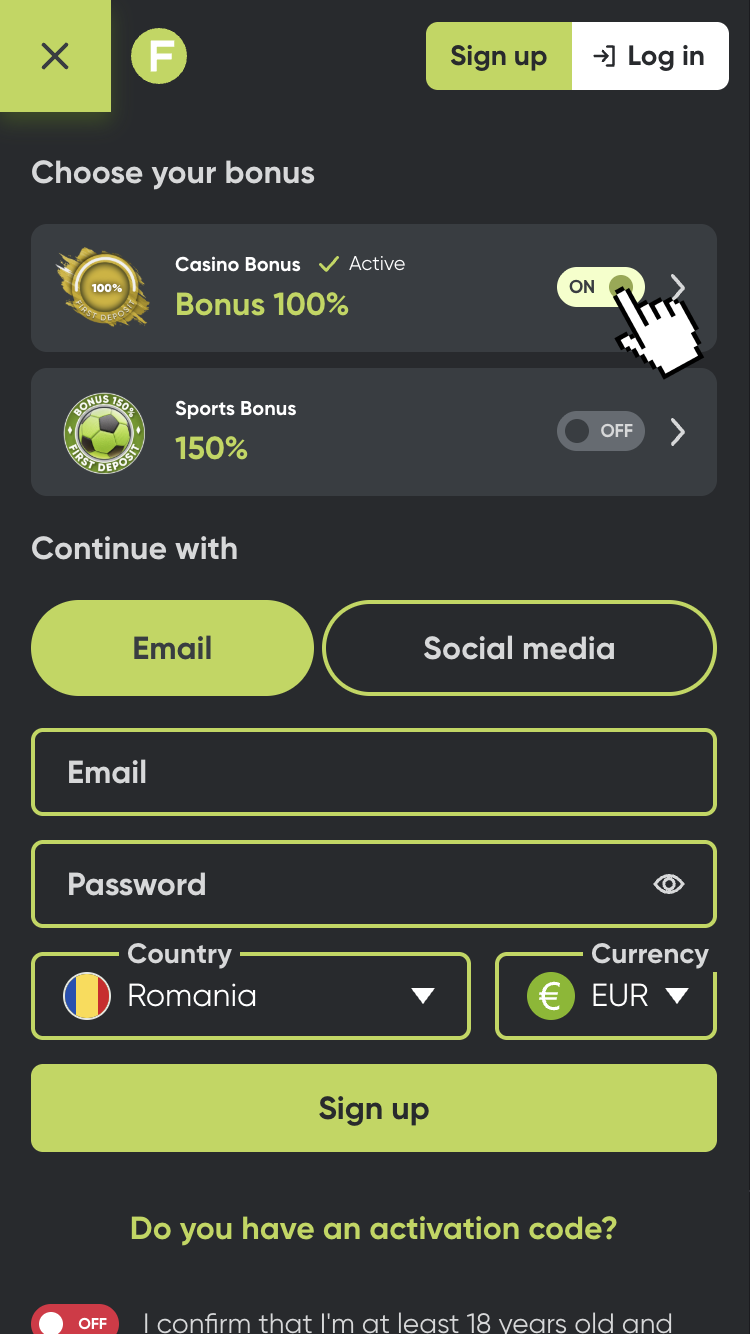The width and height of the screenshot is (750, 1334).
Task: Turn off the Casino Bonus toggle
Action: [600, 287]
